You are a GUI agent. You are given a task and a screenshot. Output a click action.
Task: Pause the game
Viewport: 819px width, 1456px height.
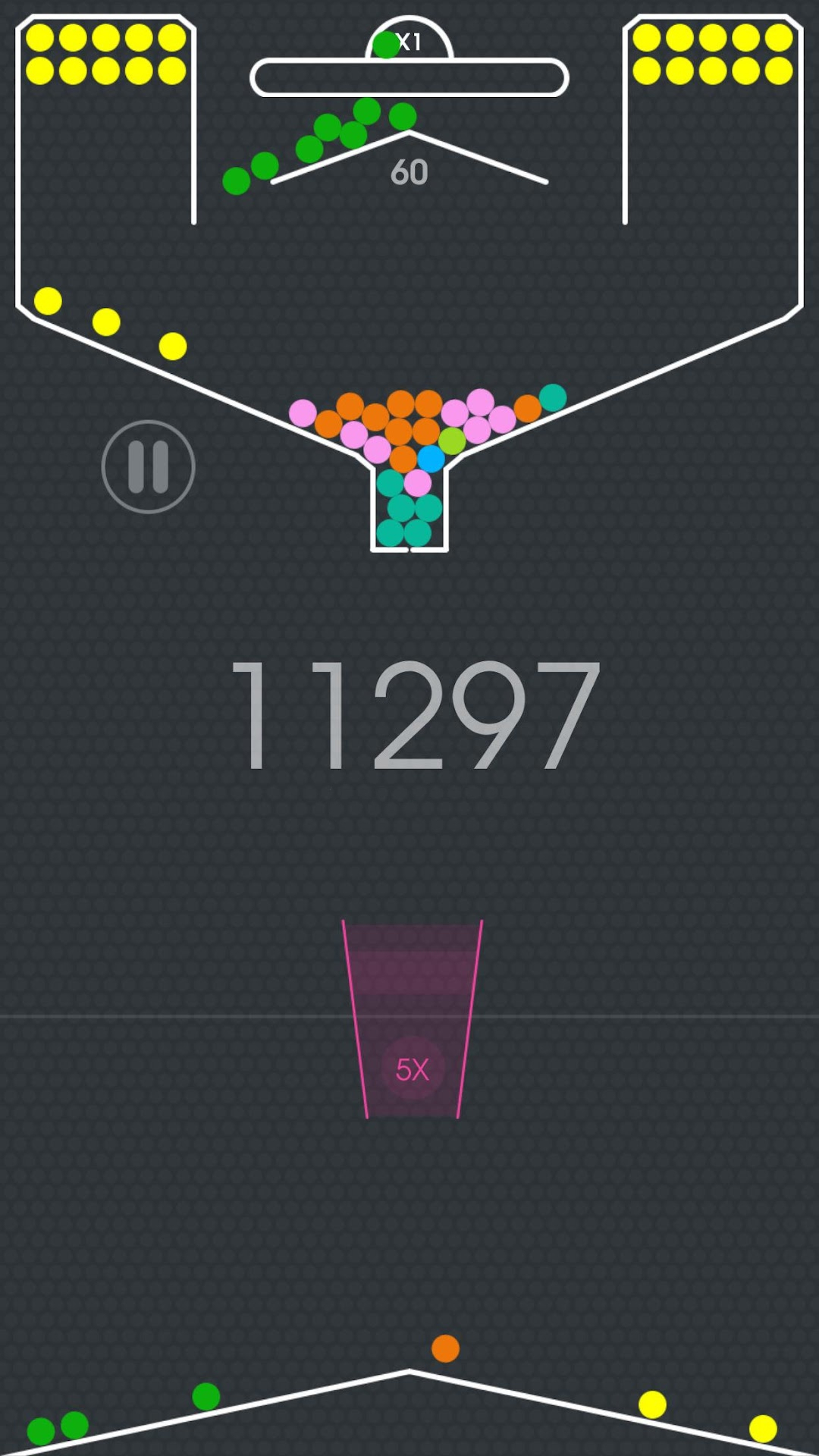pyautogui.click(x=148, y=467)
